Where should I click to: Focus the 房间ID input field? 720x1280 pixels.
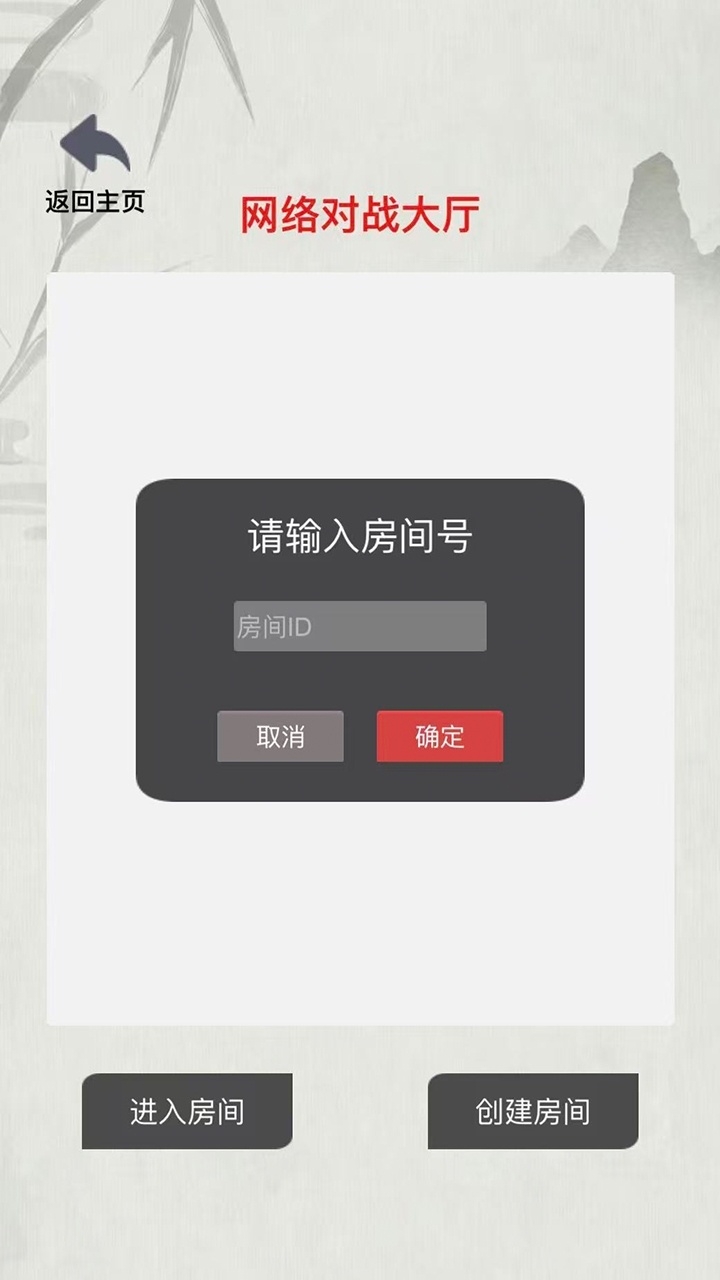[x=360, y=626]
